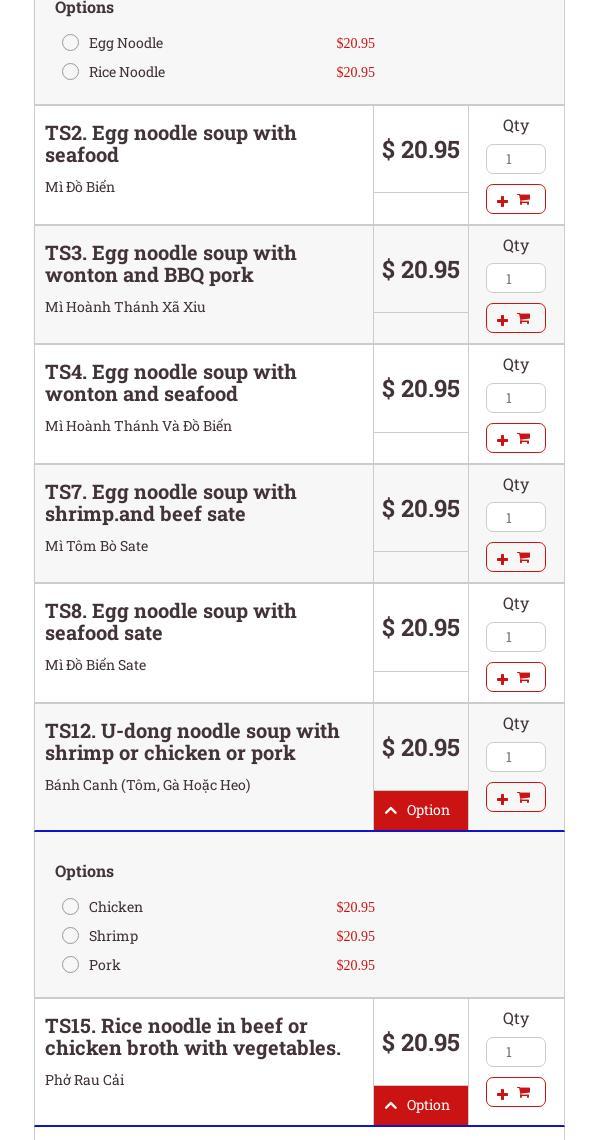Collapse the Option panel for TS12 U-dong soup
Image resolution: width=605 pixels, height=1140 pixels.
tap(420, 810)
